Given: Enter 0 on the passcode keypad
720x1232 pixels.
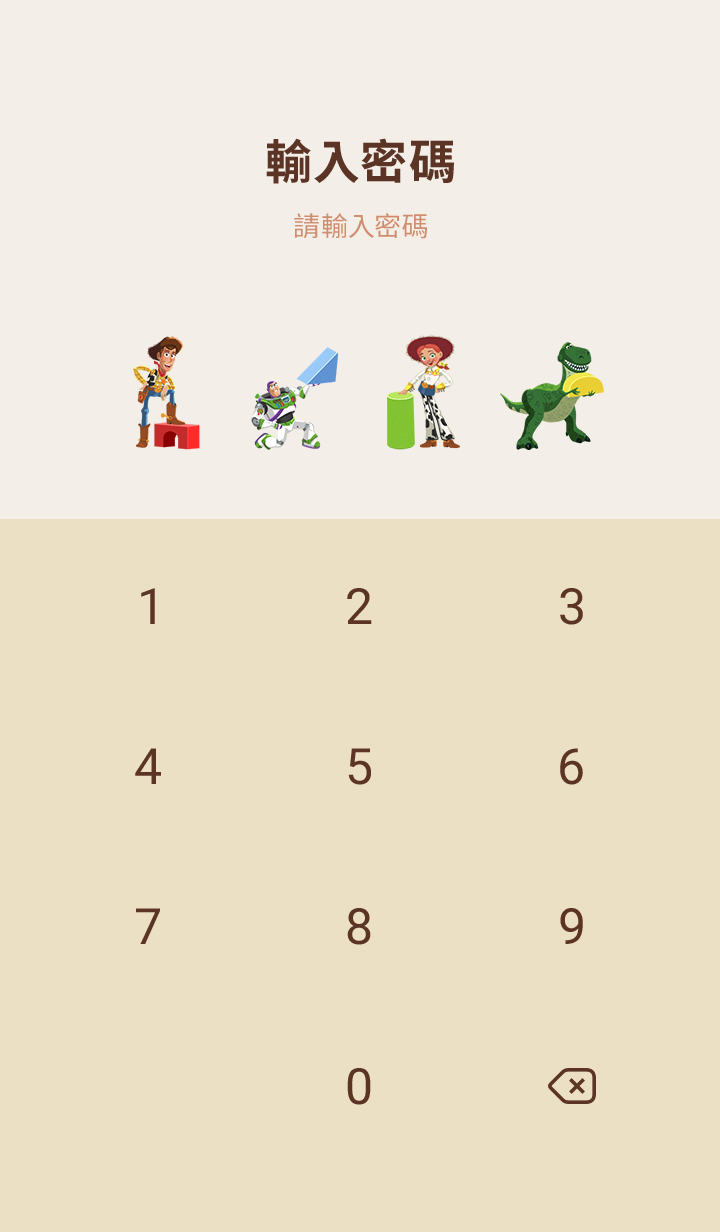Looking at the screenshot, I should click(x=359, y=1087).
